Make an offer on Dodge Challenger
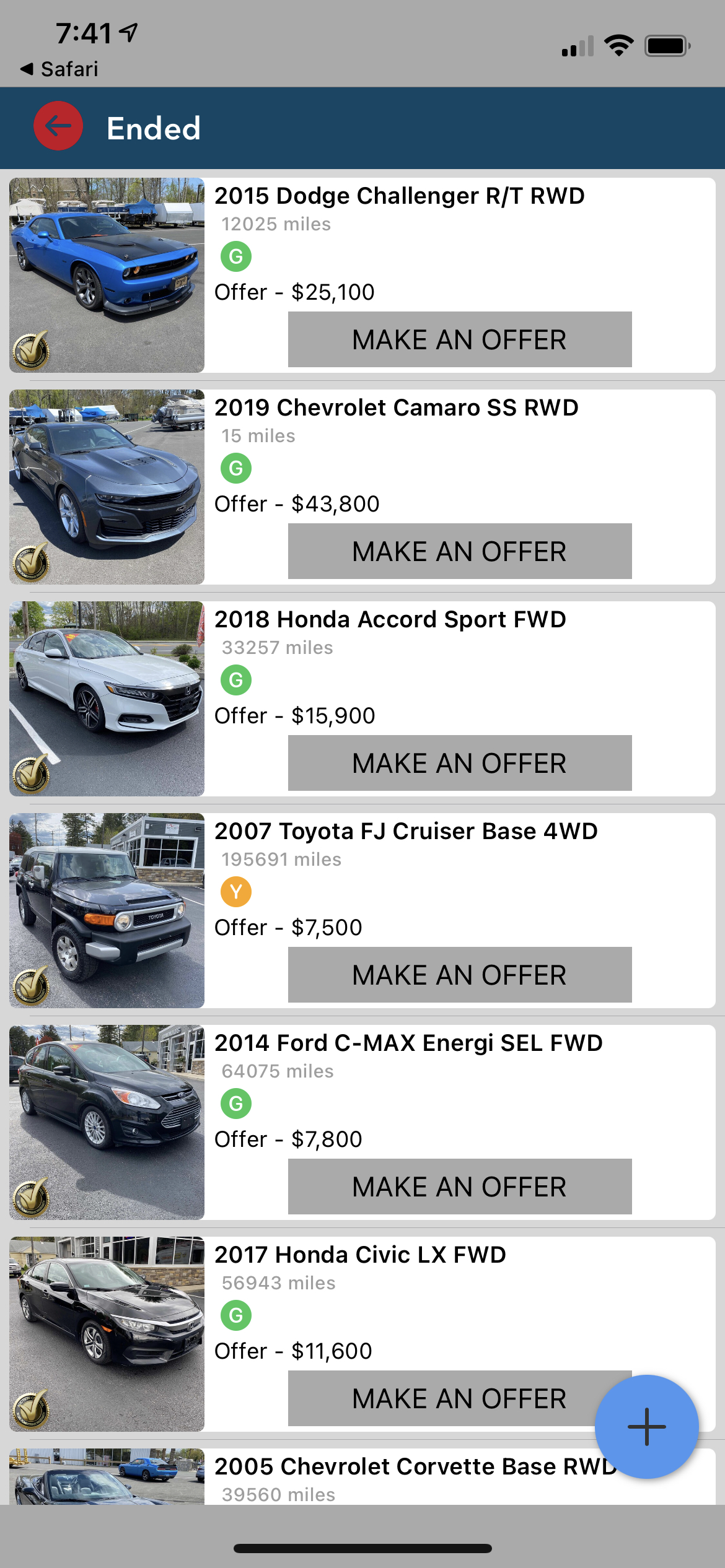The height and width of the screenshot is (1568, 725). tap(459, 339)
